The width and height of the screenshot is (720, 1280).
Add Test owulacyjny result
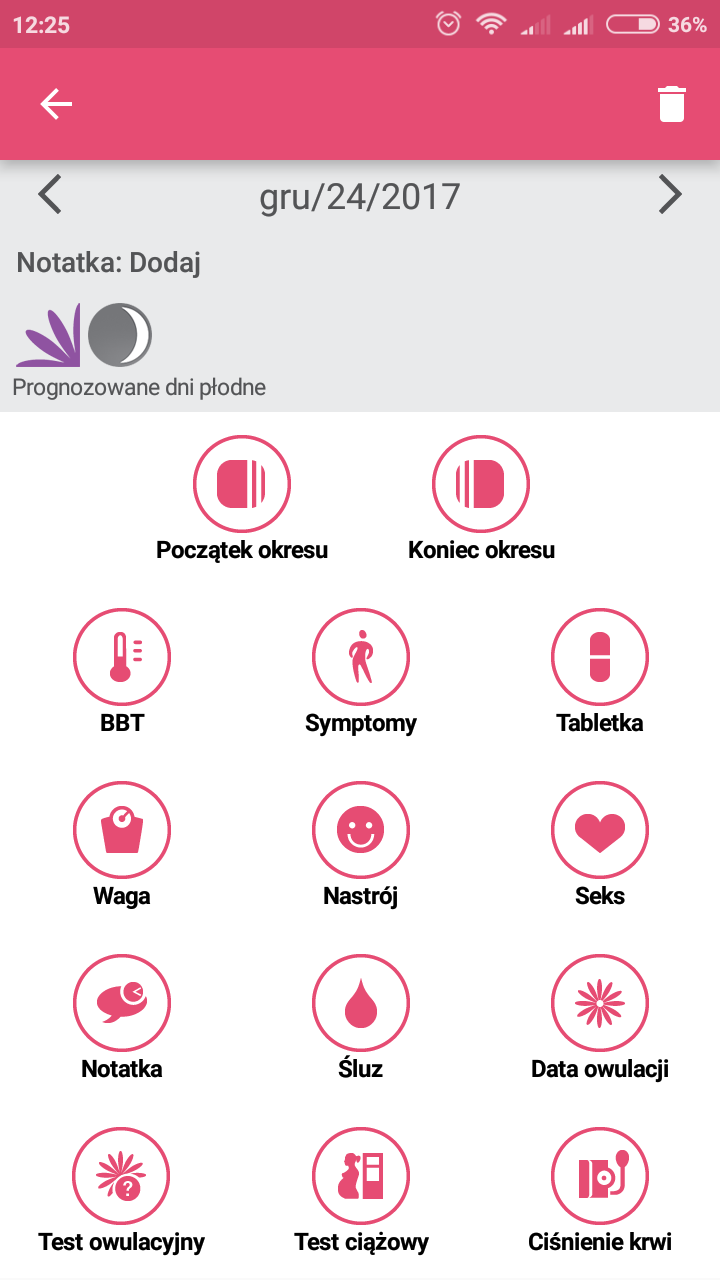122,1177
